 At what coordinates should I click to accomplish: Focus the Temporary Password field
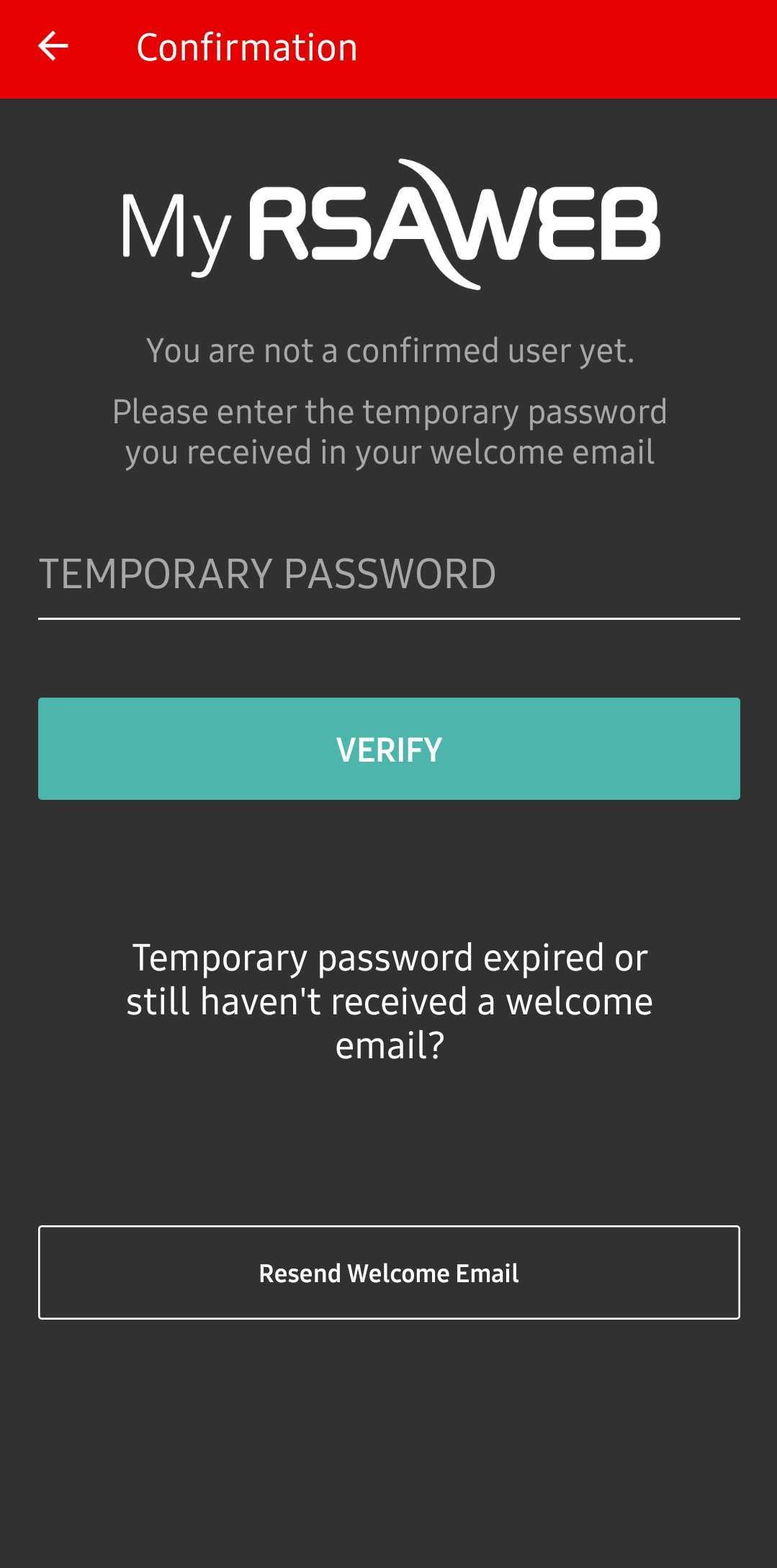point(389,575)
